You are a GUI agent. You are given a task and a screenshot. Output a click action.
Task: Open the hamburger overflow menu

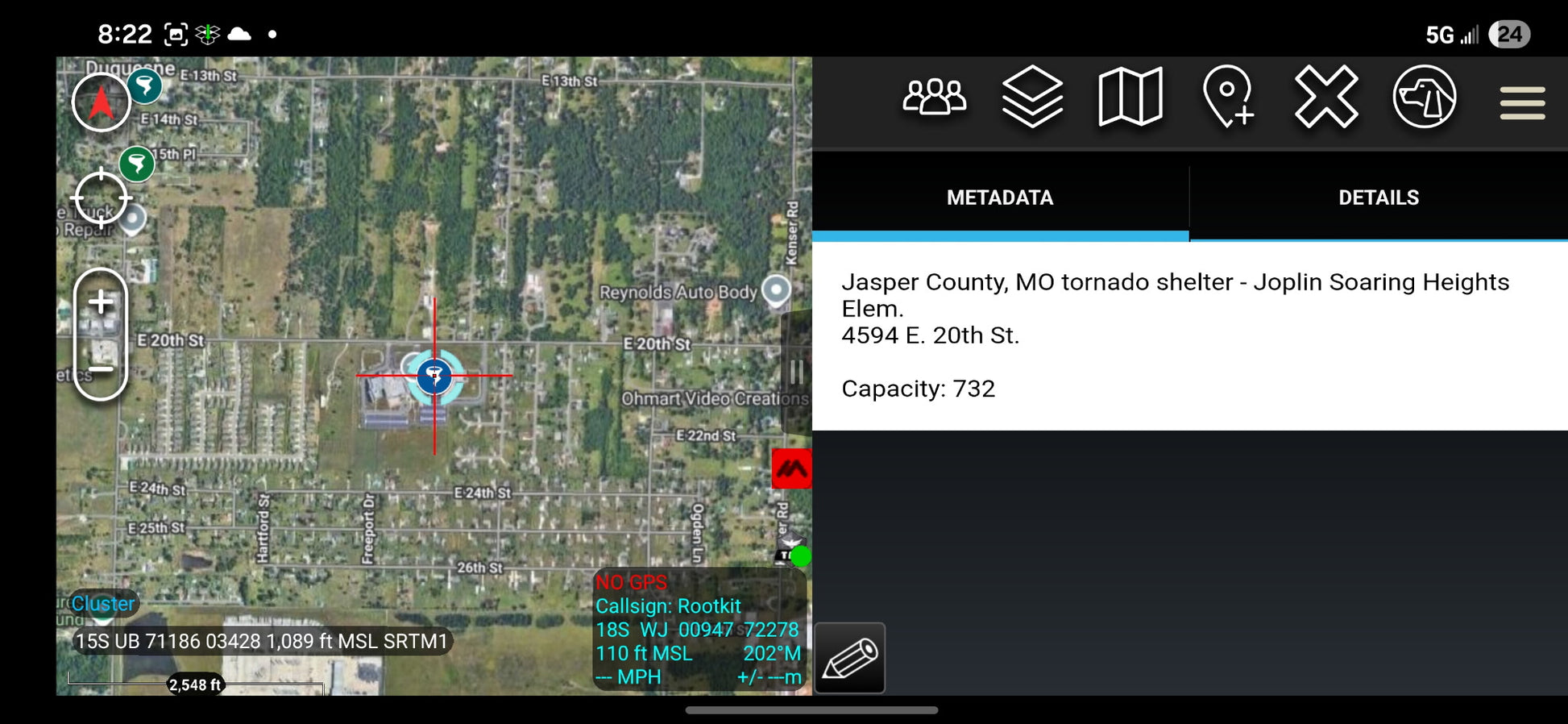pos(1522,103)
